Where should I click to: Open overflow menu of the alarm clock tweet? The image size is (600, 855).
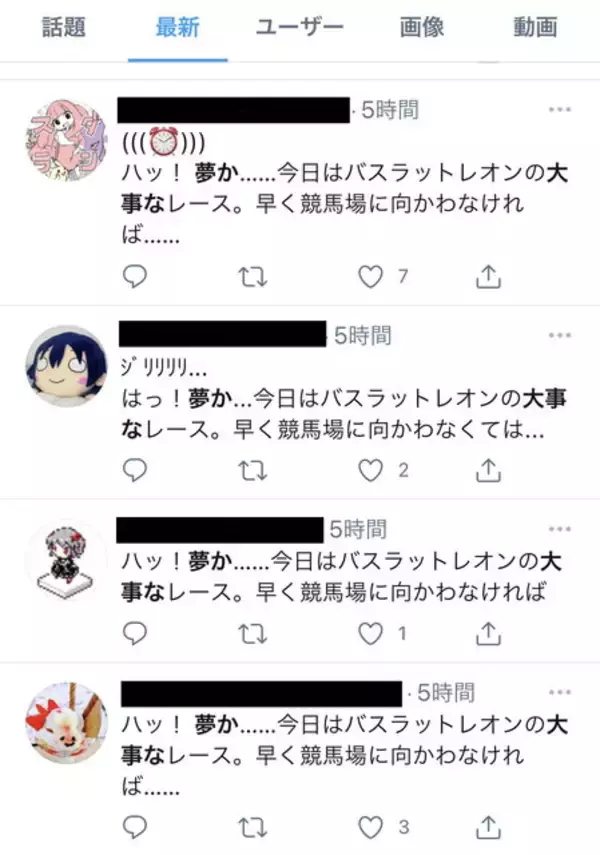point(560,110)
